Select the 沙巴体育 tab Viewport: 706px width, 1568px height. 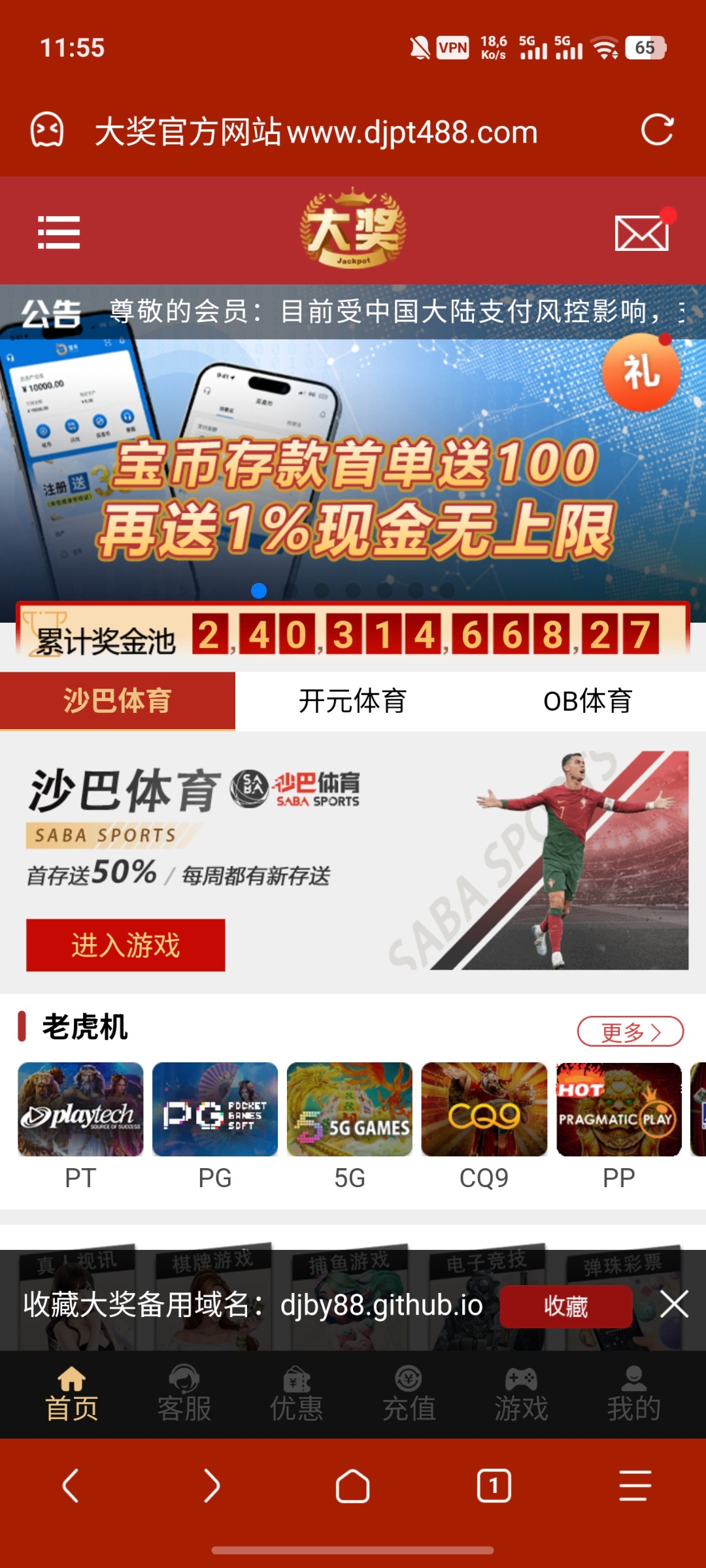[x=118, y=701]
